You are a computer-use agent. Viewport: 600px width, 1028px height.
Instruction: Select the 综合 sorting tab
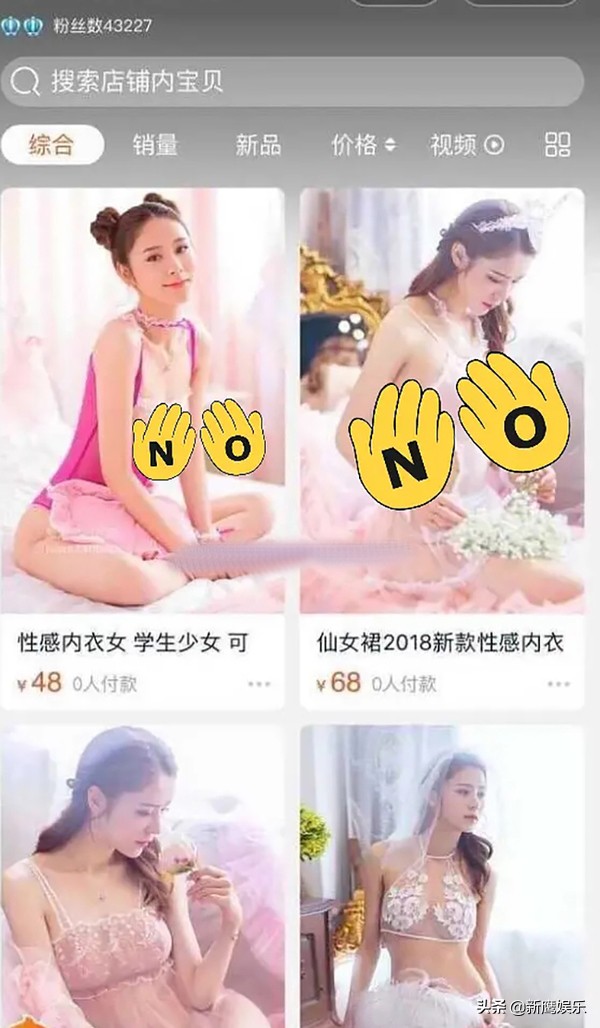coord(52,145)
